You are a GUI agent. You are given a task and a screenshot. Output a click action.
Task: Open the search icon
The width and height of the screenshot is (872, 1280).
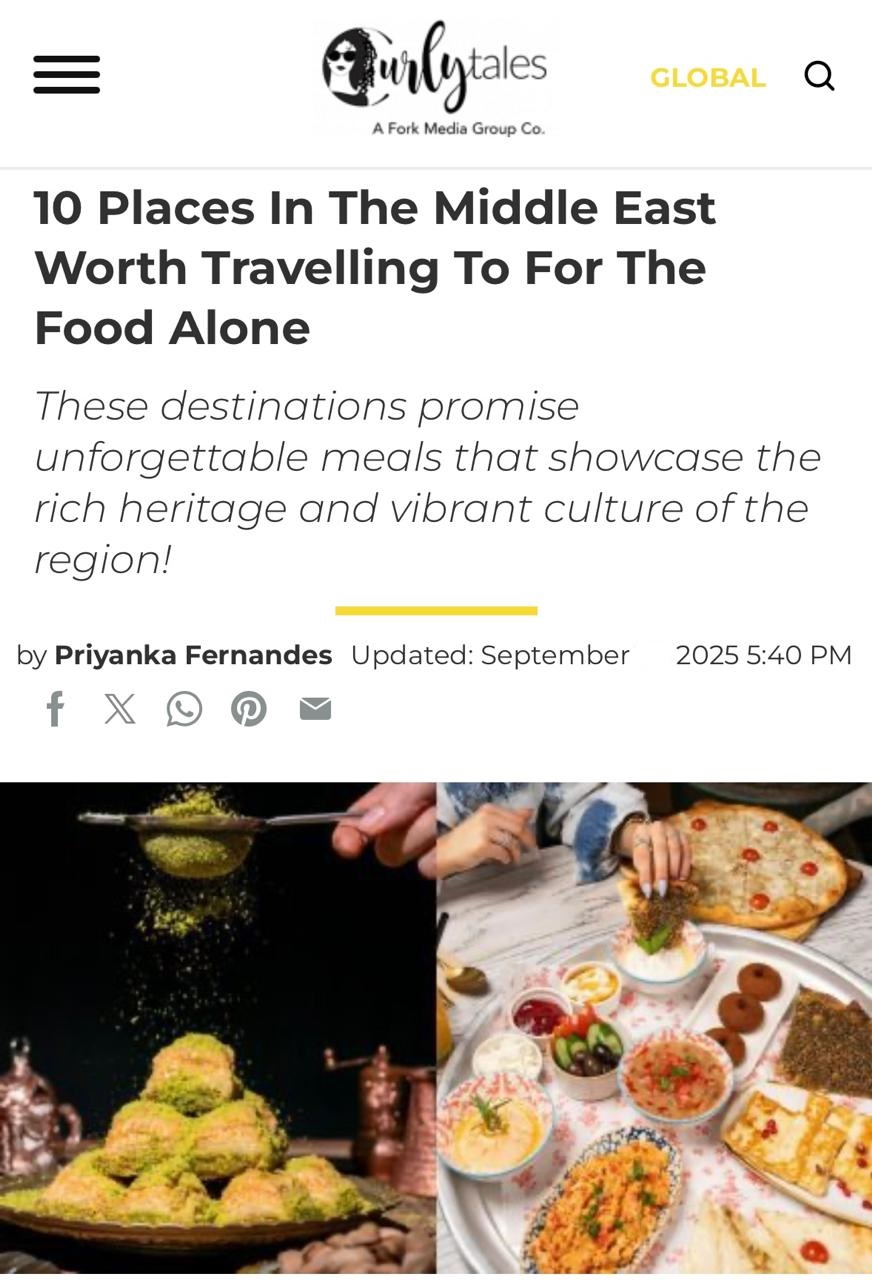819,76
